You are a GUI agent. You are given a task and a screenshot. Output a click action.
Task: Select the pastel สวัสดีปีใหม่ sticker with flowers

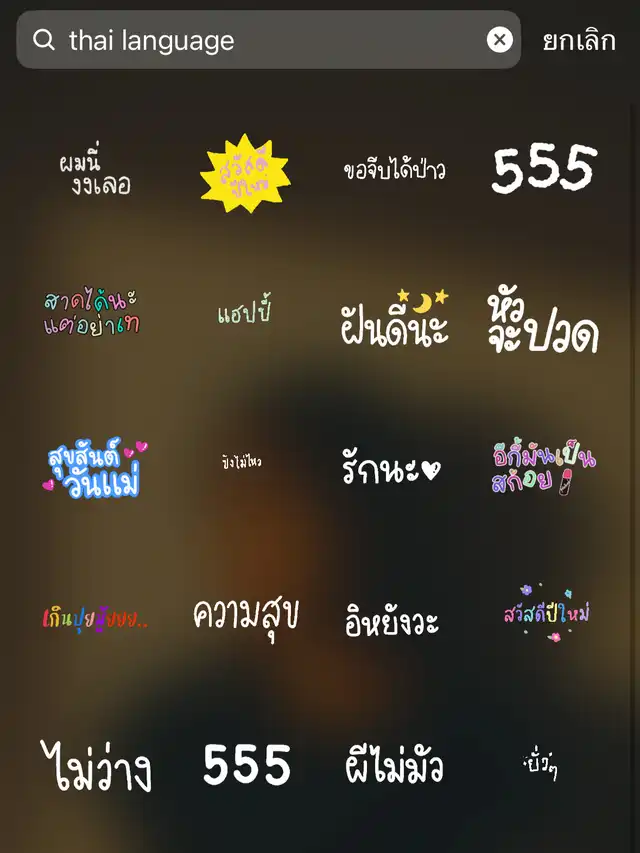545,611
